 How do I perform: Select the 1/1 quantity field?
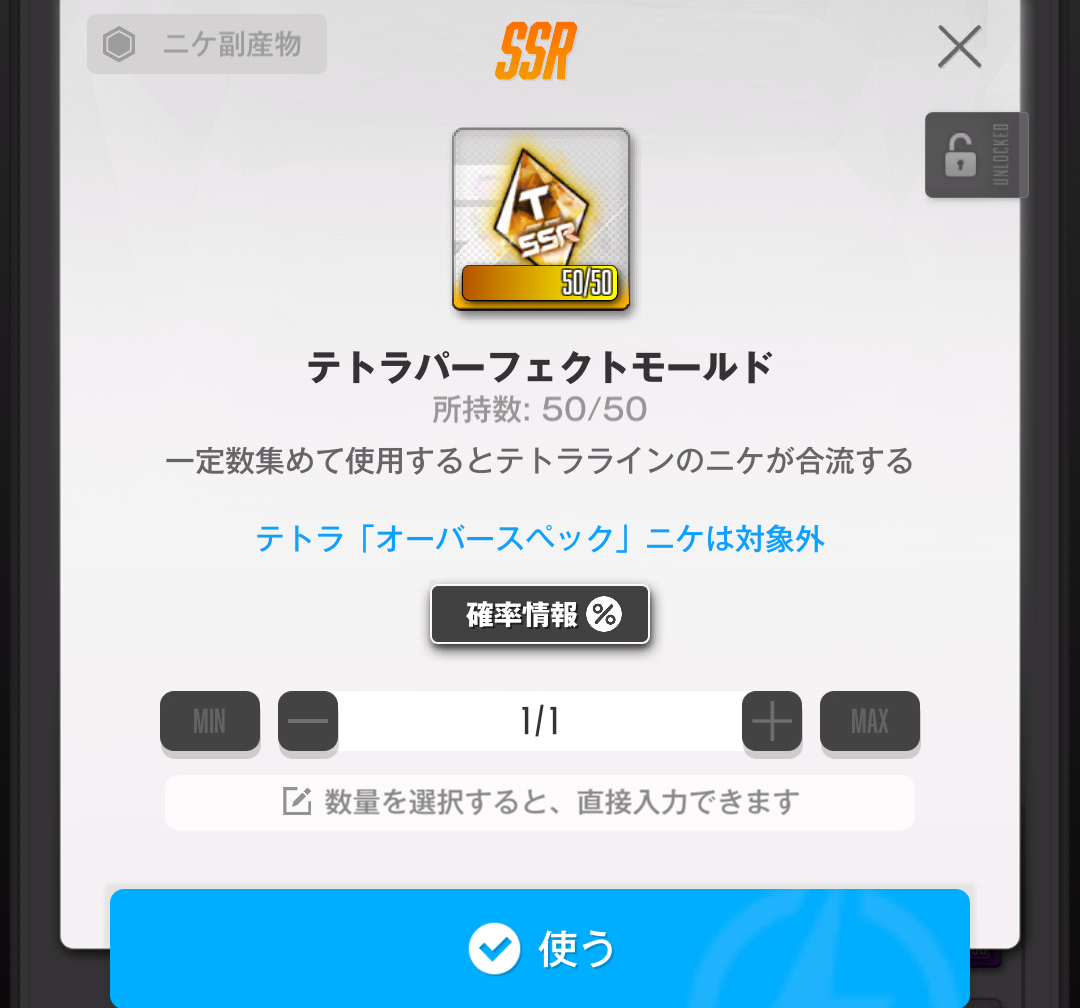tap(540, 721)
